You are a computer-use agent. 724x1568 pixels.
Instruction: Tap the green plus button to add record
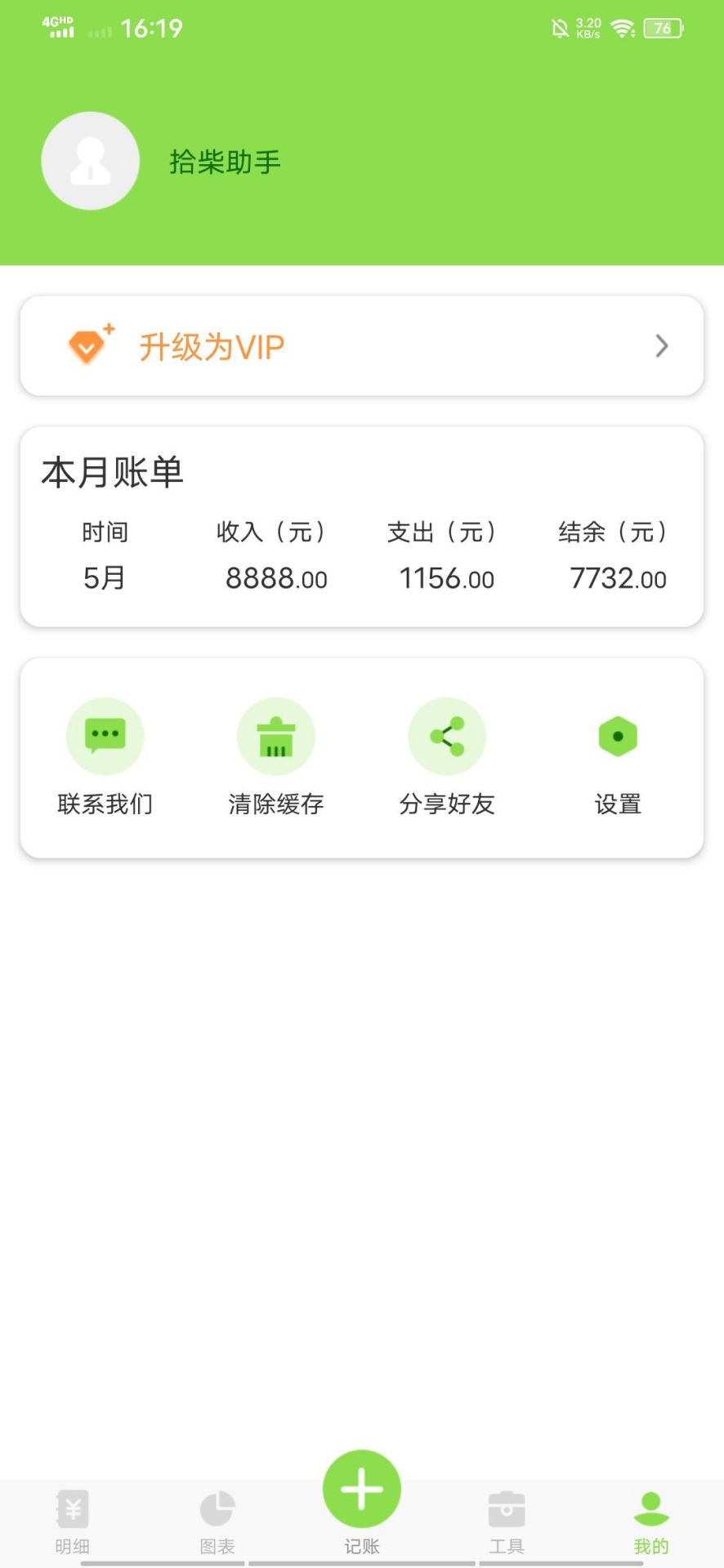361,1488
